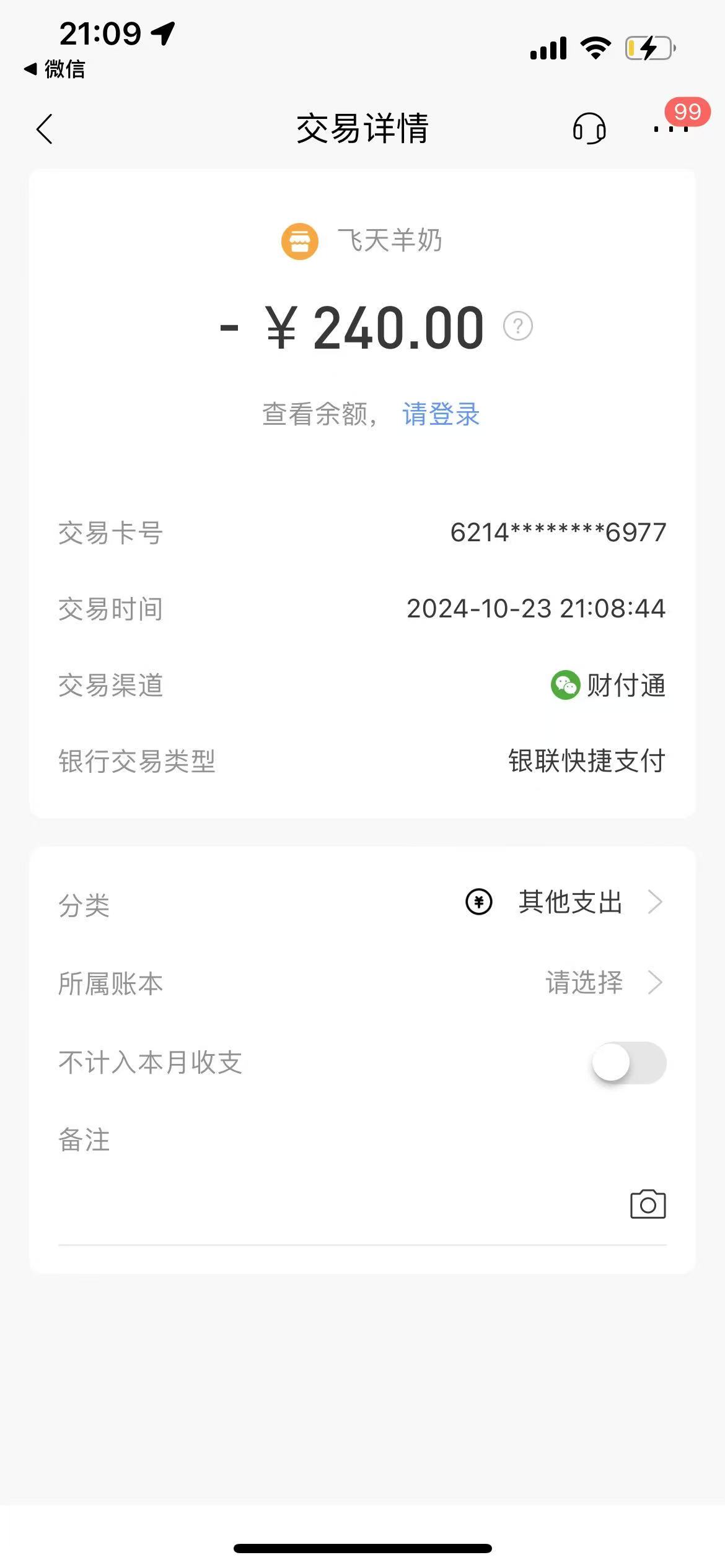Tap the 请登录 link
This screenshot has width=725, height=1568.
(x=441, y=414)
